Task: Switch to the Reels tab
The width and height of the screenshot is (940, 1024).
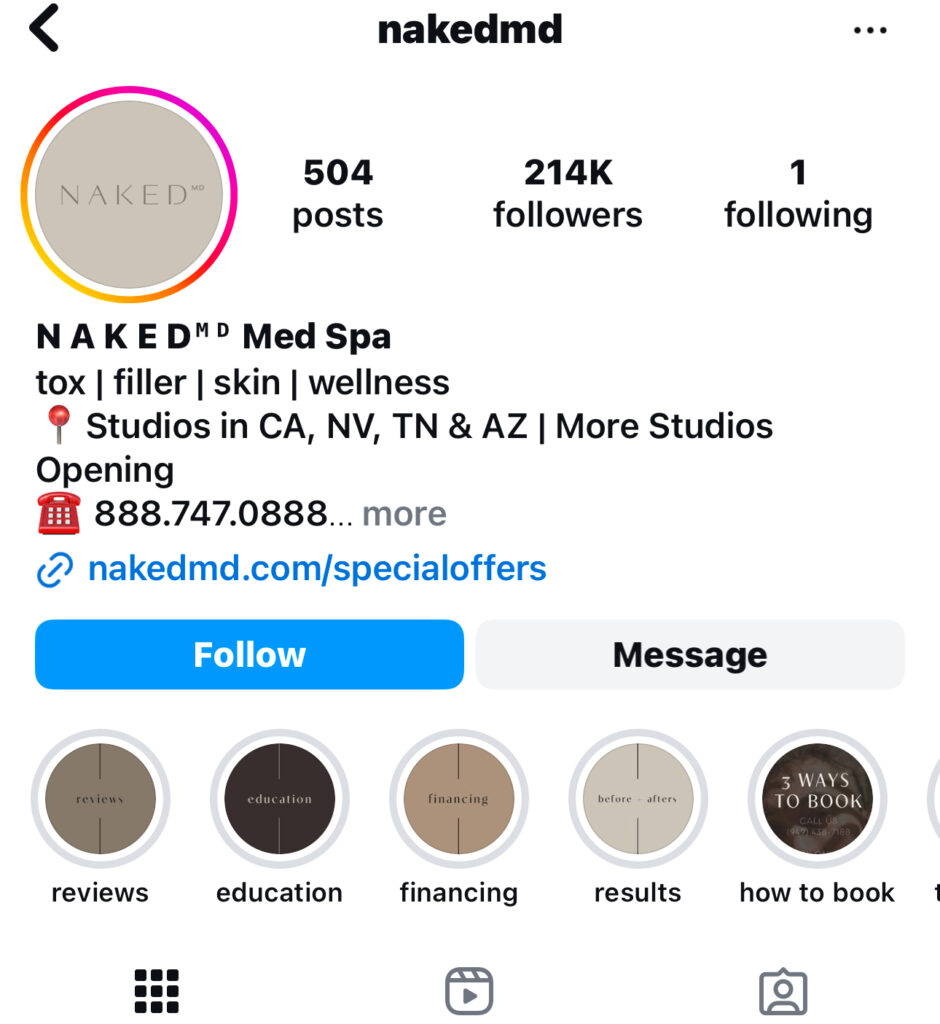Action: coord(469,991)
